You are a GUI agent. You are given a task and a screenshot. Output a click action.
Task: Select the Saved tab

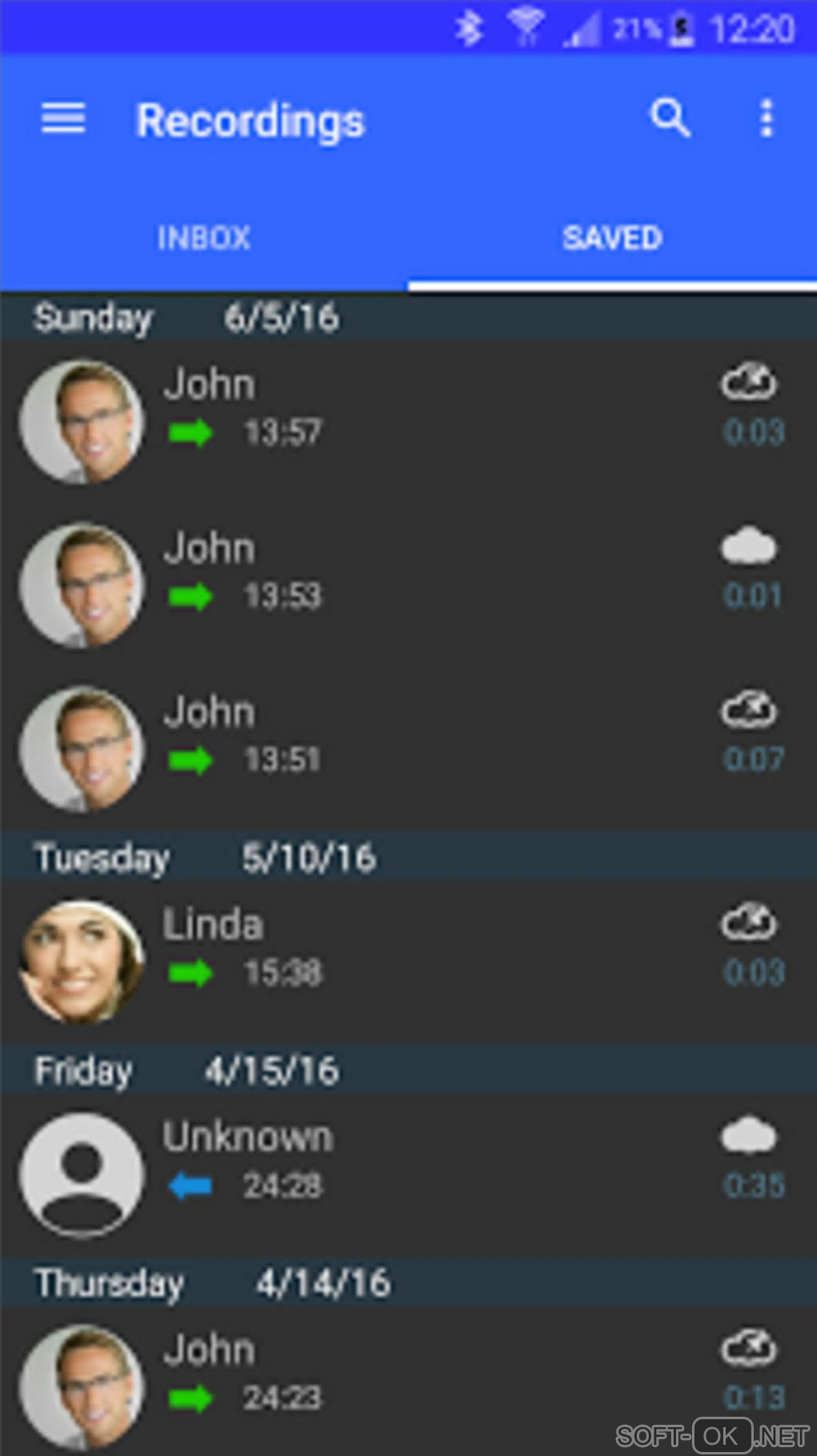click(x=612, y=238)
